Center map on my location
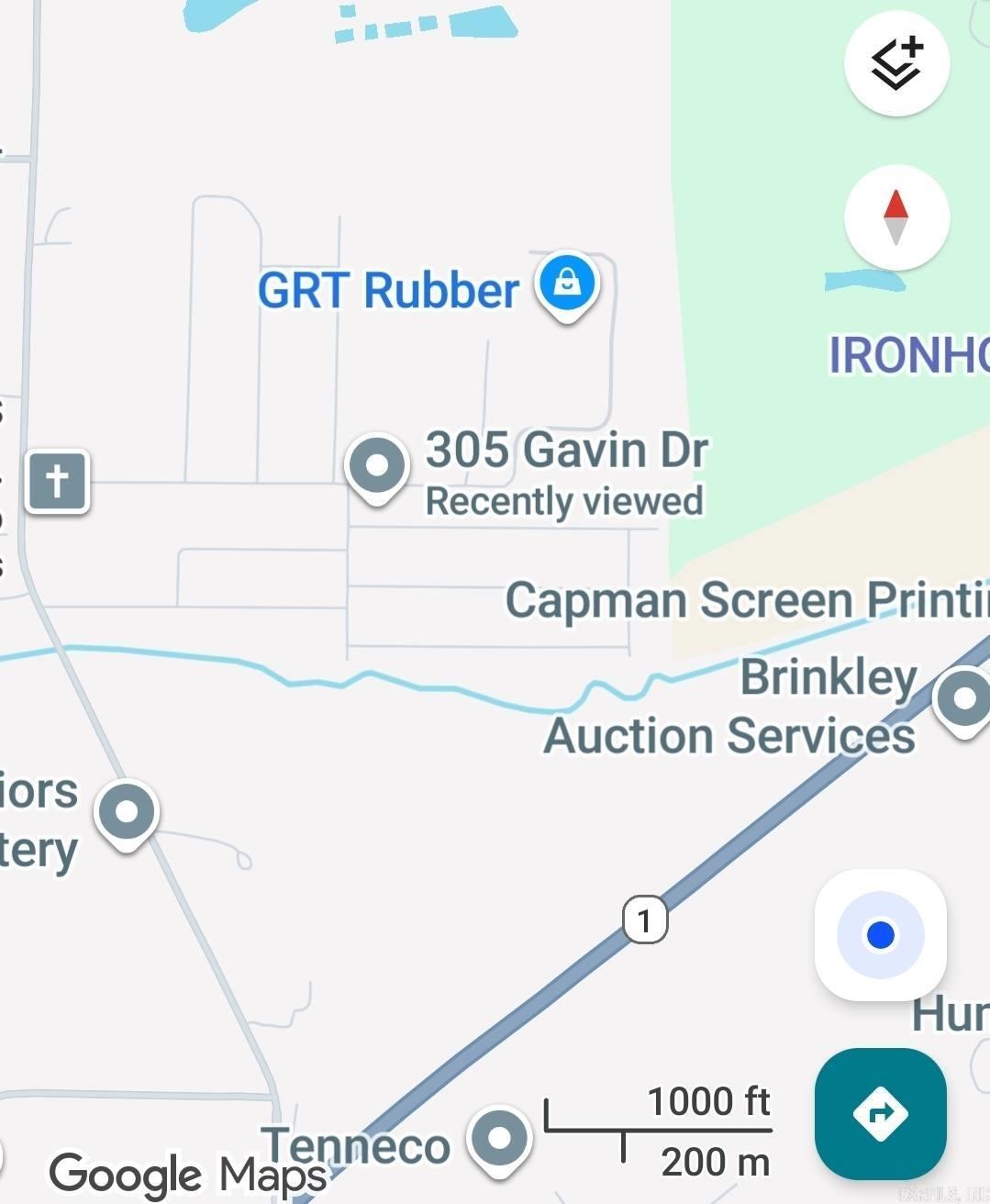The width and height of the screenshot is (990, 1204). 880,934
